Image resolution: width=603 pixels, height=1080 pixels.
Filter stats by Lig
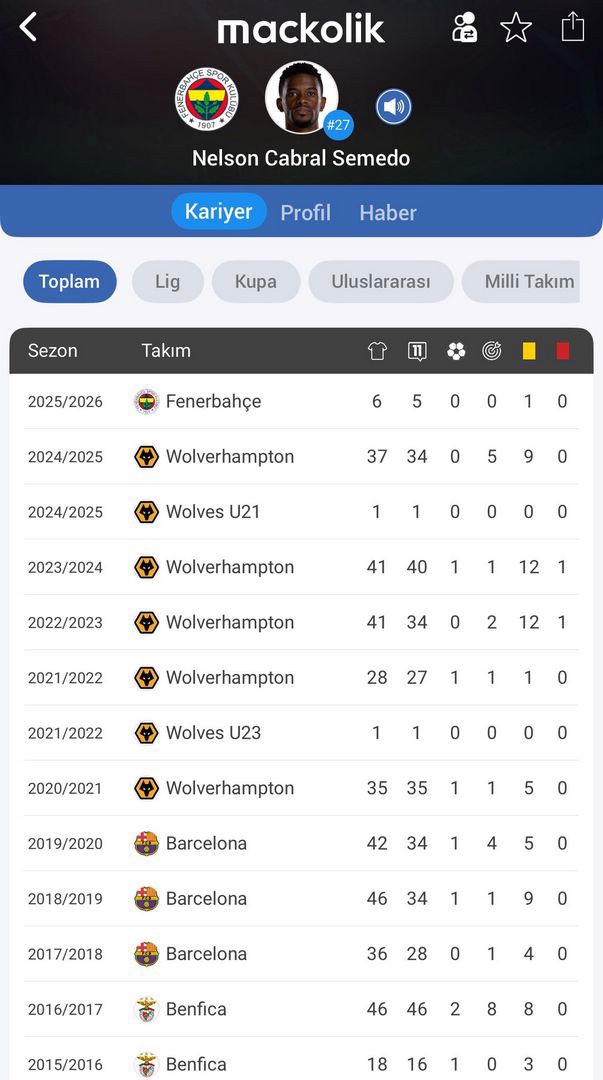pos(167,282)
